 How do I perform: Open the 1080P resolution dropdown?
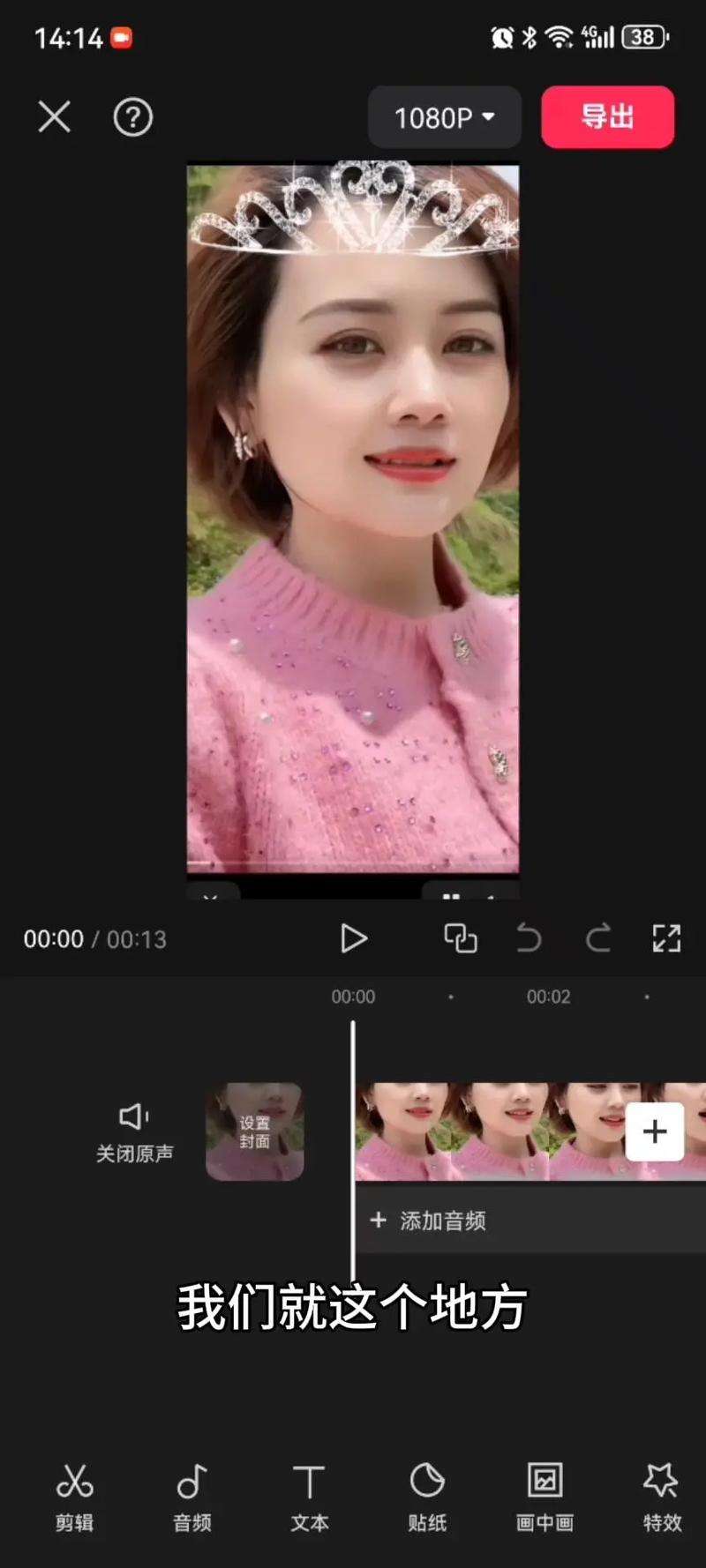click(444, 117)
